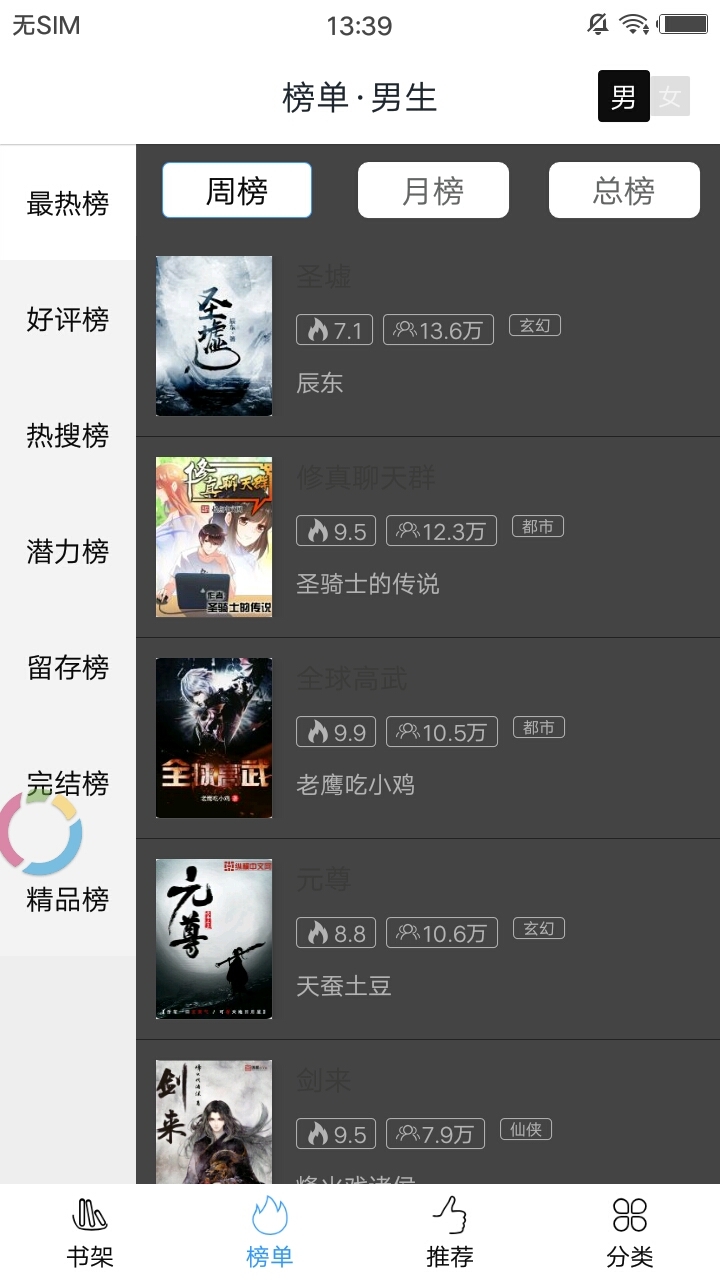
Task: Open the 好评榜 category
Action: [68, 320]
